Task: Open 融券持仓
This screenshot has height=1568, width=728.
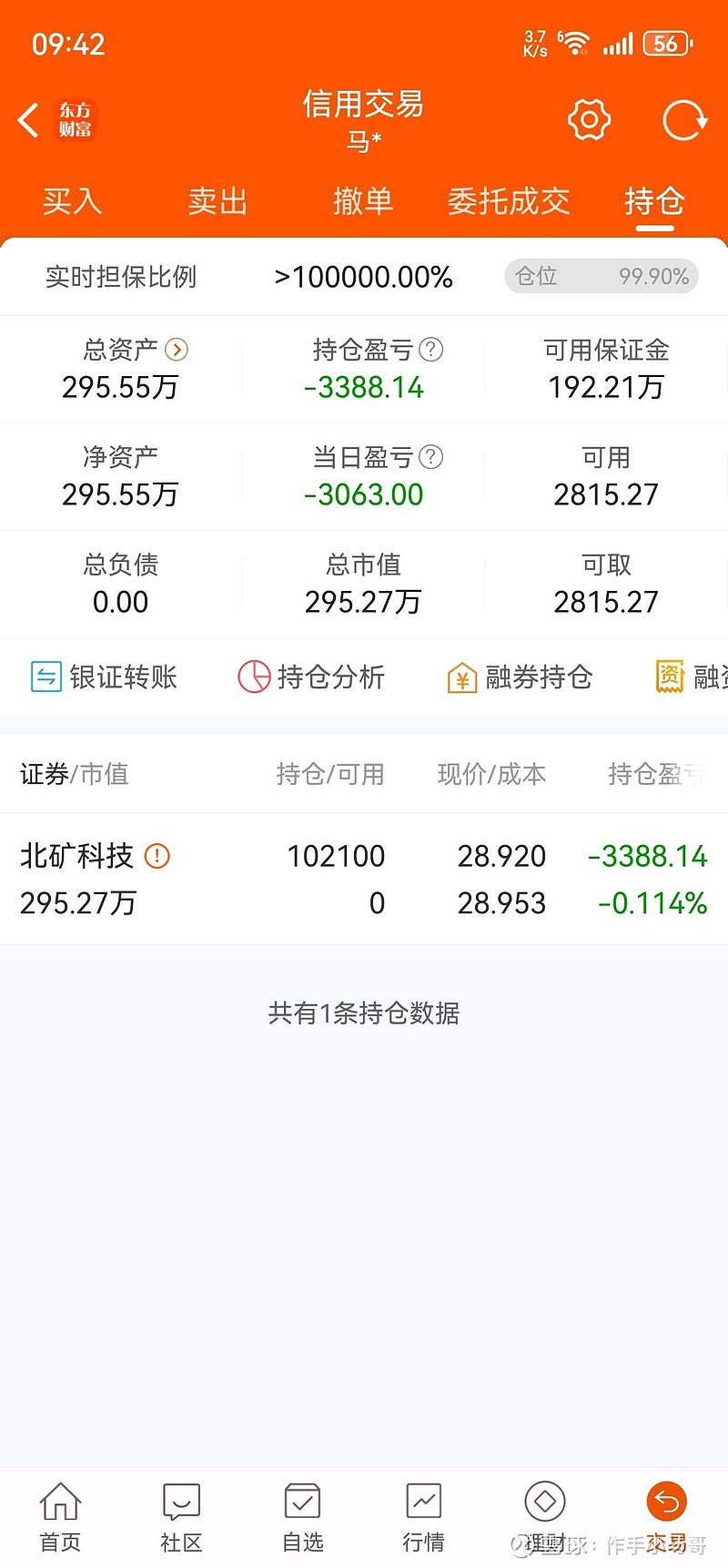Action: [x=520, y=677]
